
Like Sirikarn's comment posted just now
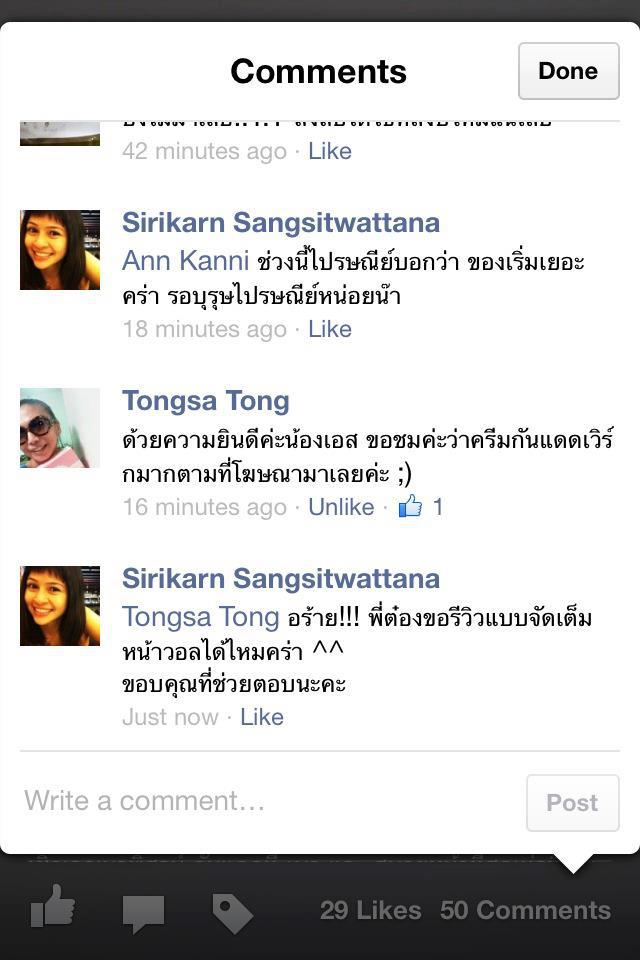coord(261,717)
